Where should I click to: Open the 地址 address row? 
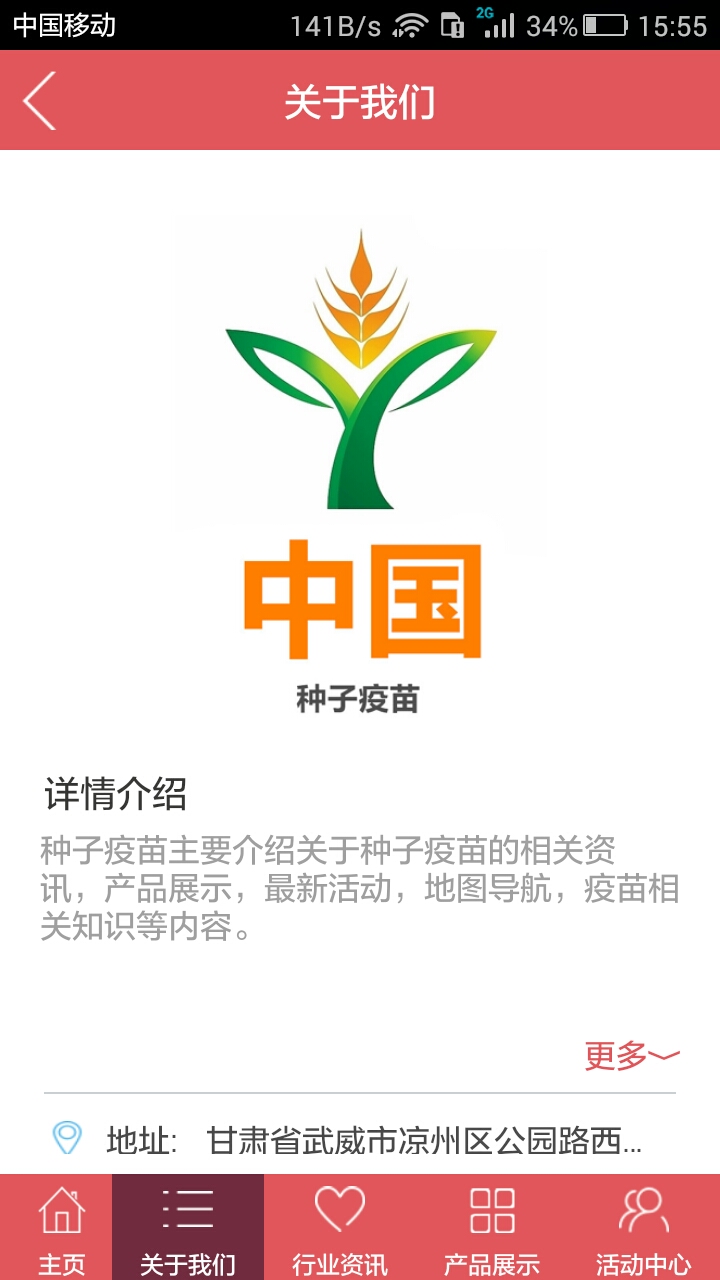click(x=360, y=1140)
